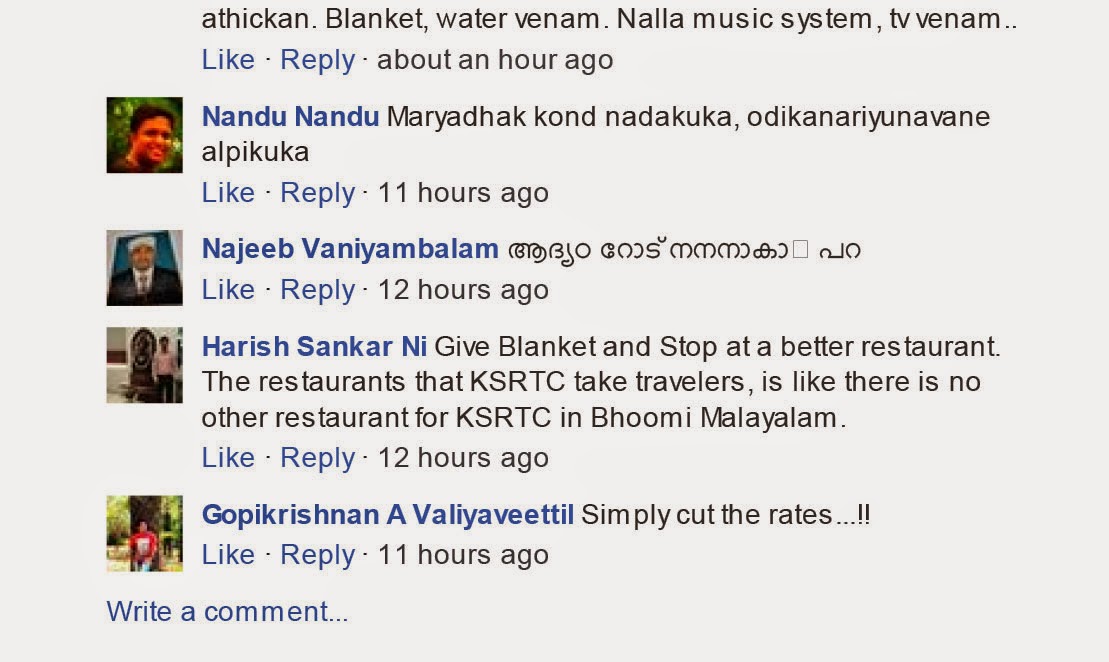Screen dimensions: 1109x662
Task: Reply to Harish Sankar Ni's comment
Action: tap(317, 458)
